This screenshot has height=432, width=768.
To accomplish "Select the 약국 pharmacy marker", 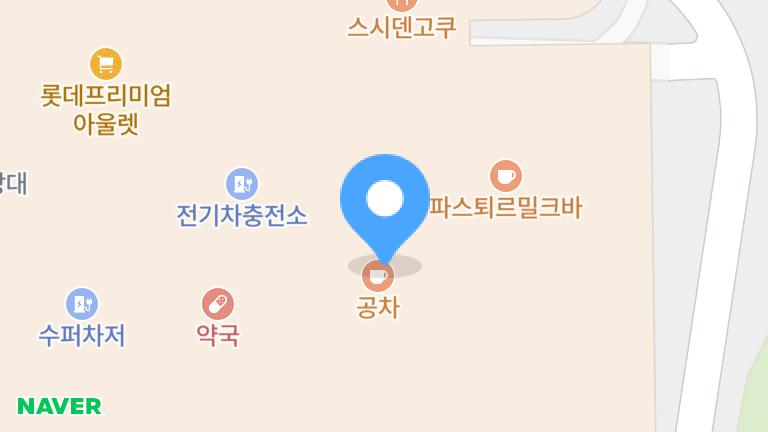I will (218, 303).
